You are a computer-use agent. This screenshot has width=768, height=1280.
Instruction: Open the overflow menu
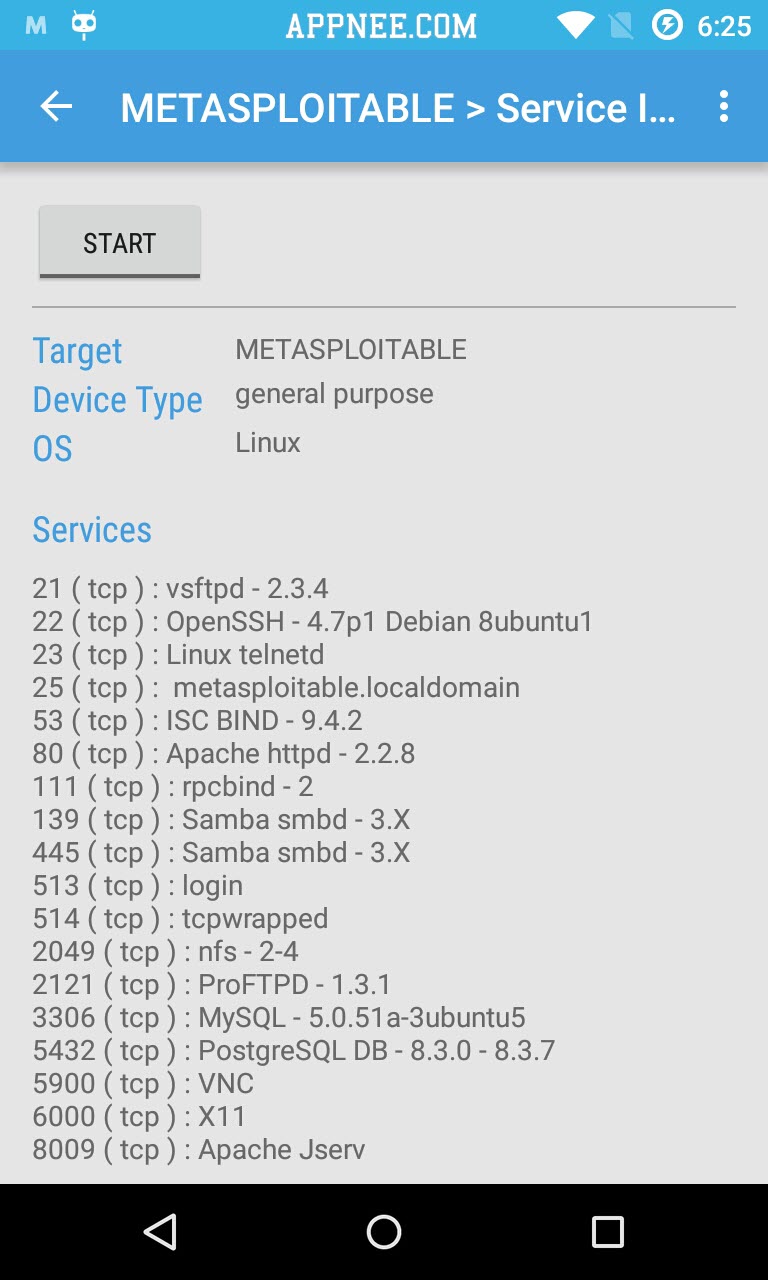[724, 107]
